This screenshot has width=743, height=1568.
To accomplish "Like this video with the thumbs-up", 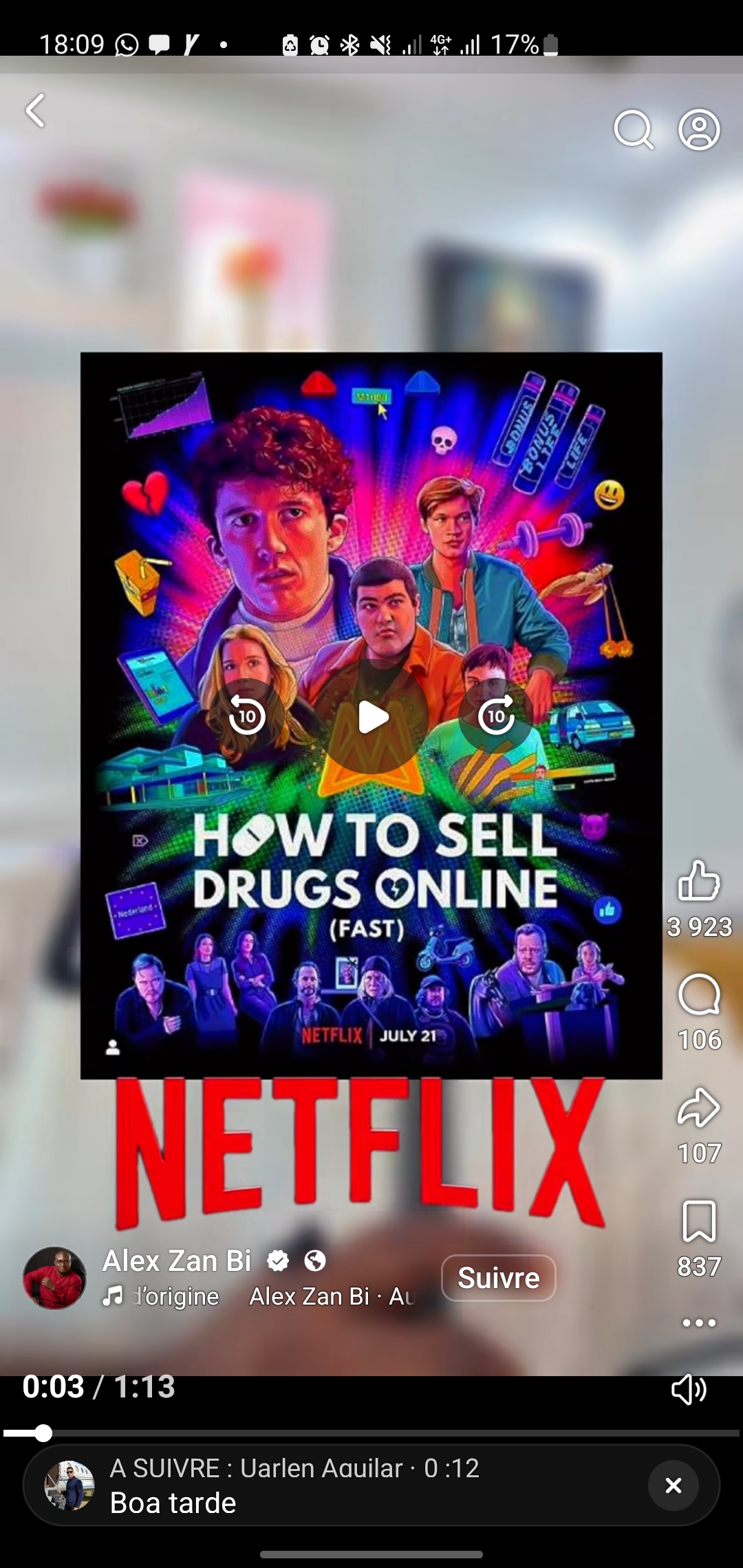I will [699, 881].
